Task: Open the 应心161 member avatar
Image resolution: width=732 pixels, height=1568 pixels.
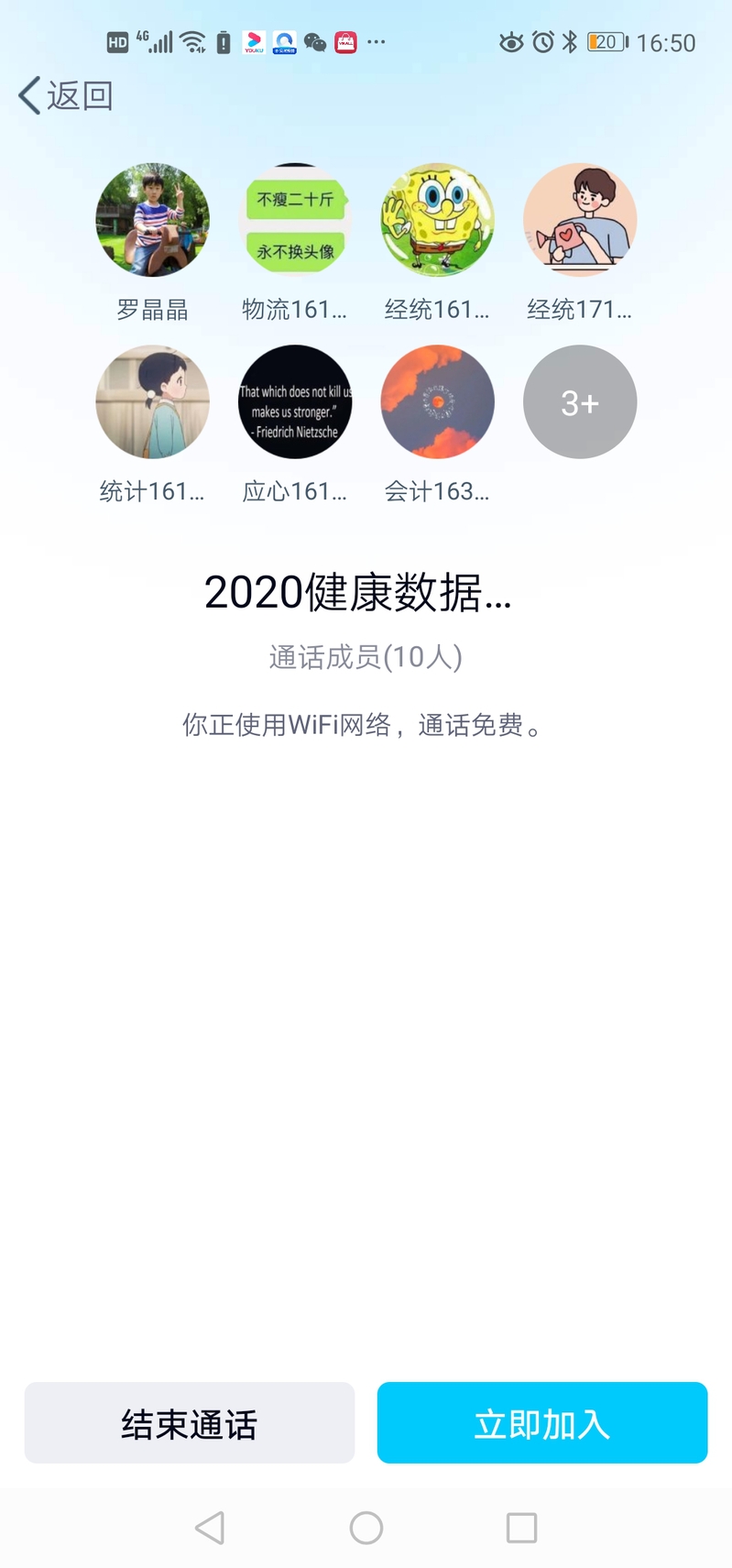Action: click(295, 401)
